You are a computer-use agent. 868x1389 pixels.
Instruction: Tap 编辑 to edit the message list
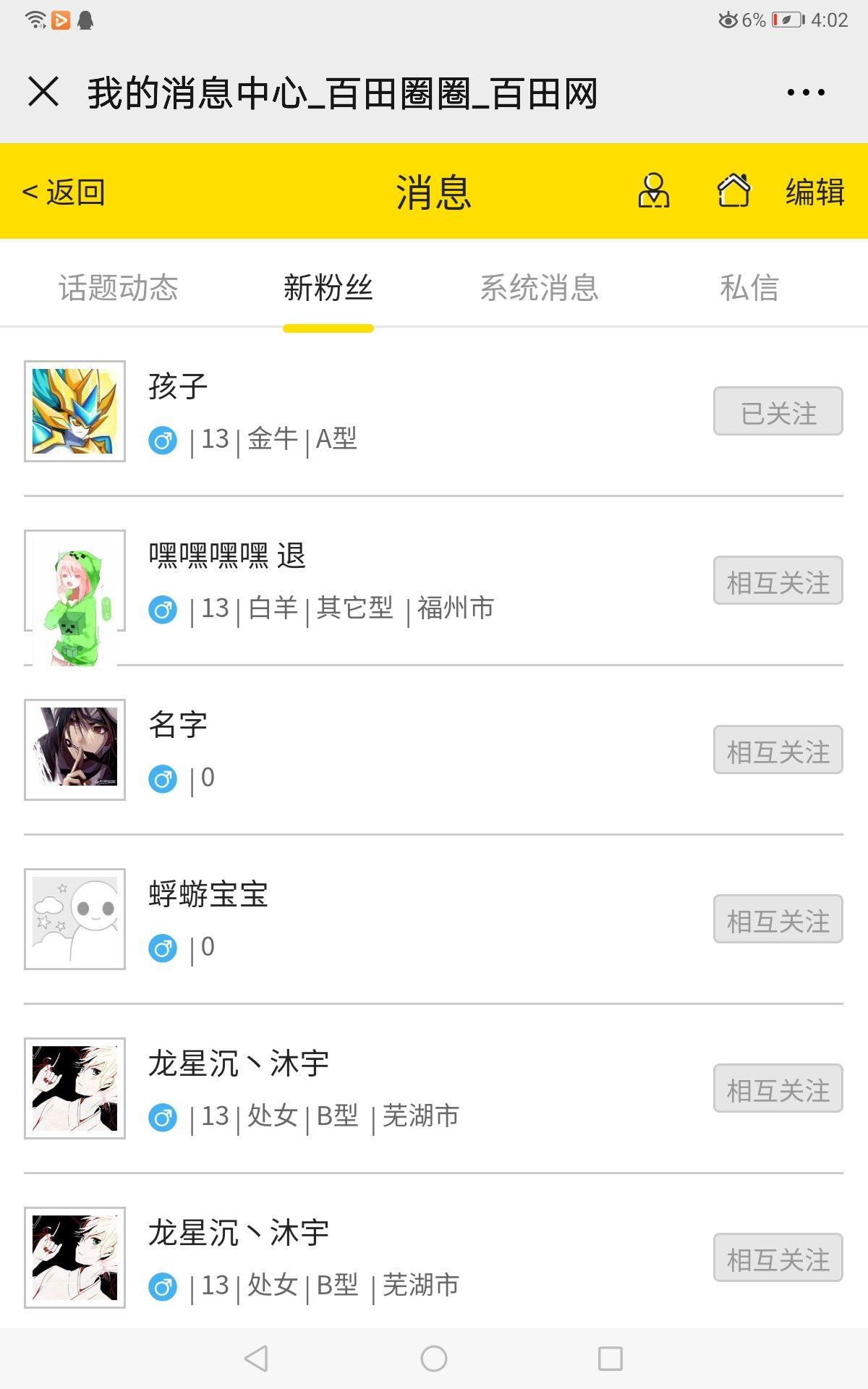tap(815, 192)
